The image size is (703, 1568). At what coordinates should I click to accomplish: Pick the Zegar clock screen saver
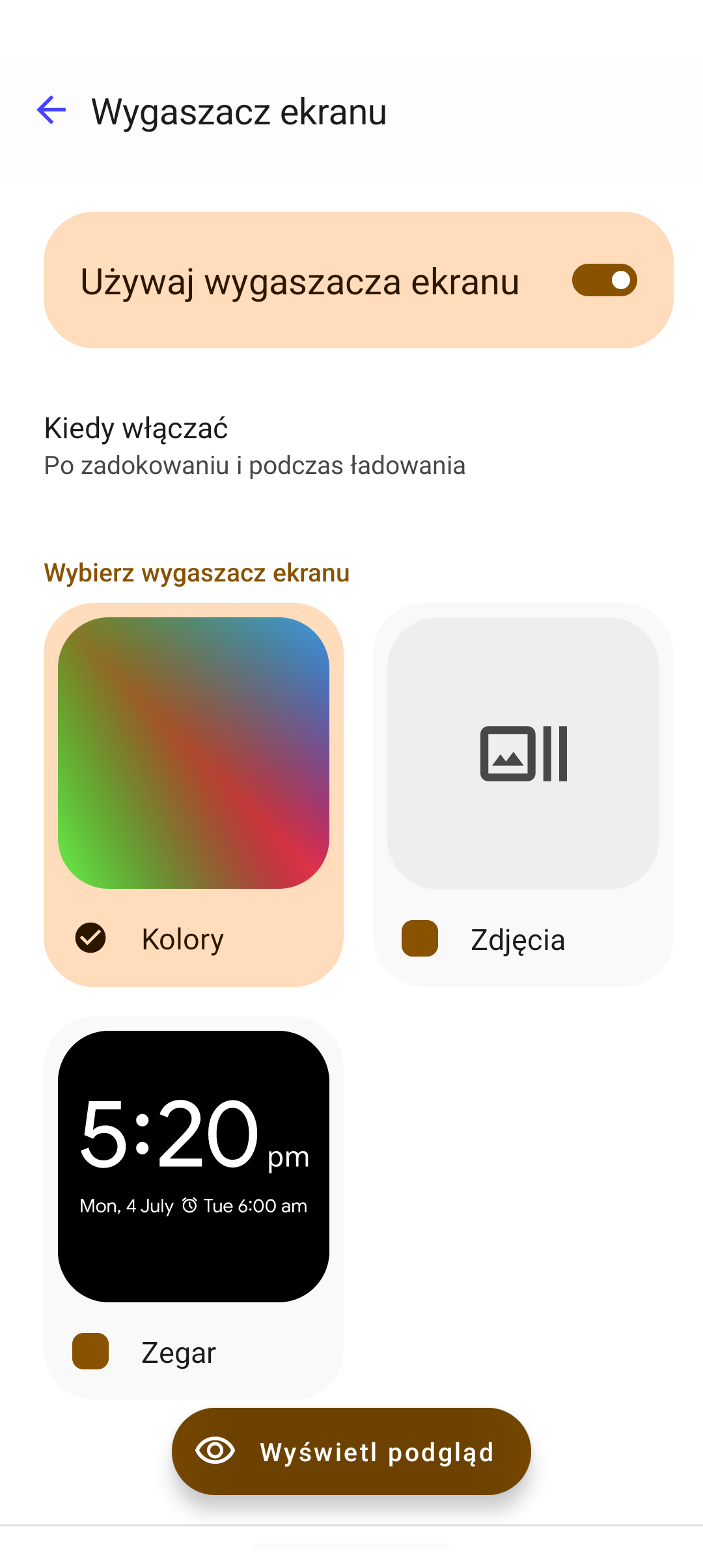click(x=193, y=1208)
